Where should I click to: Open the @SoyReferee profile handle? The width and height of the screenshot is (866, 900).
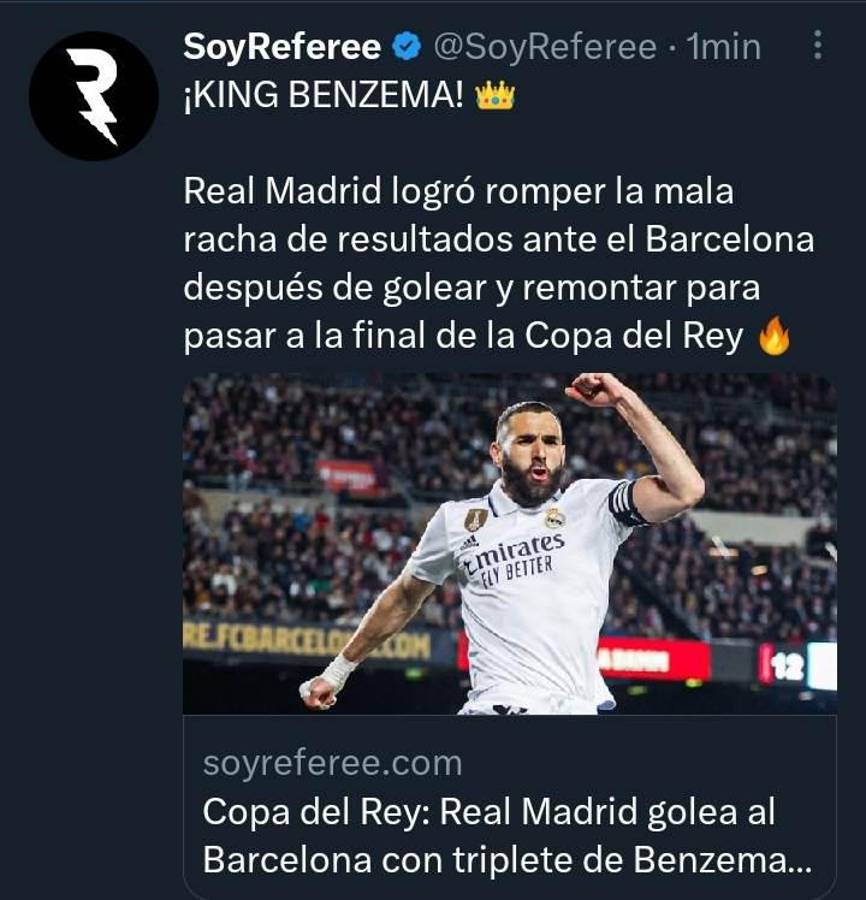tap(545, 44)
